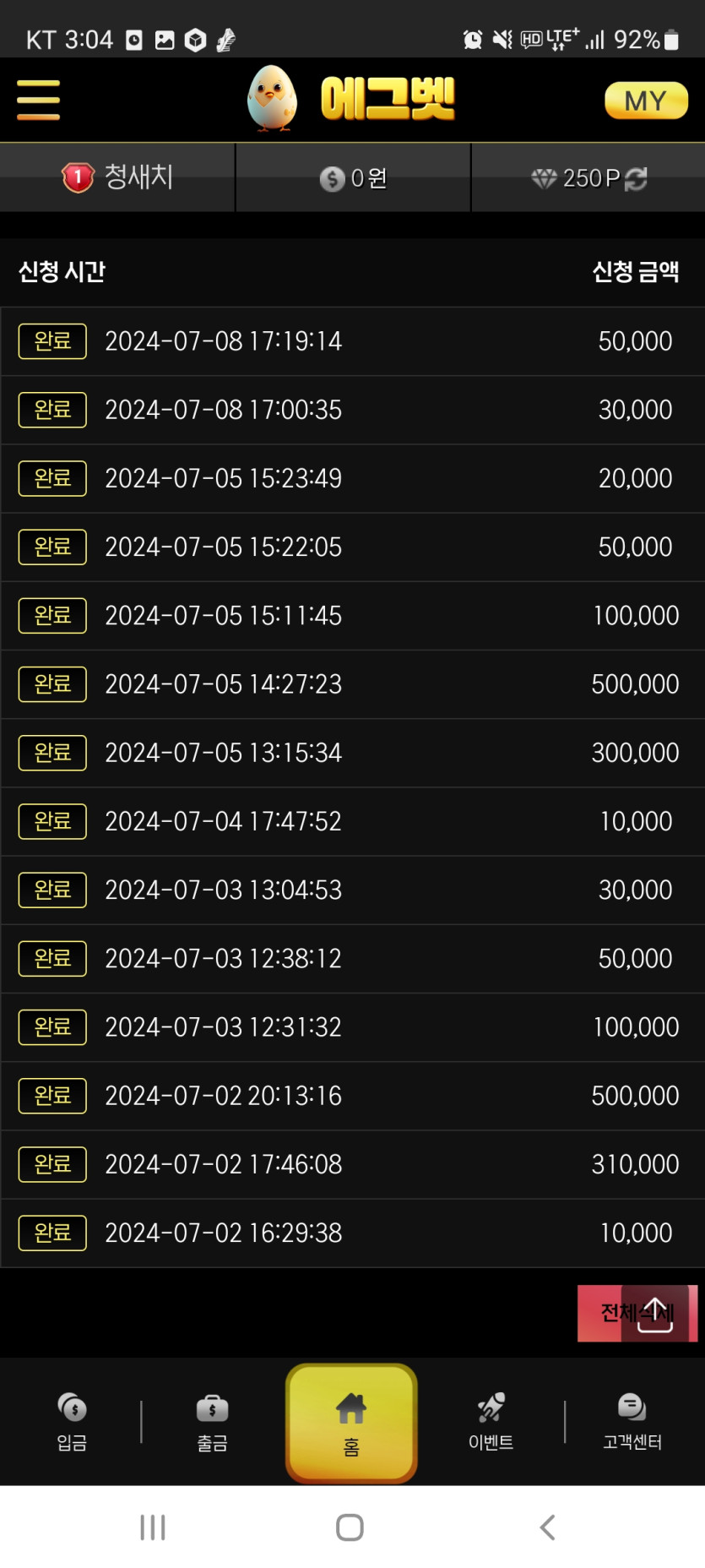Image resolution: width=705 pixels, height=1568 pixels.
Task: Open the 이벤트 events tab
Action: point(491,1422)
